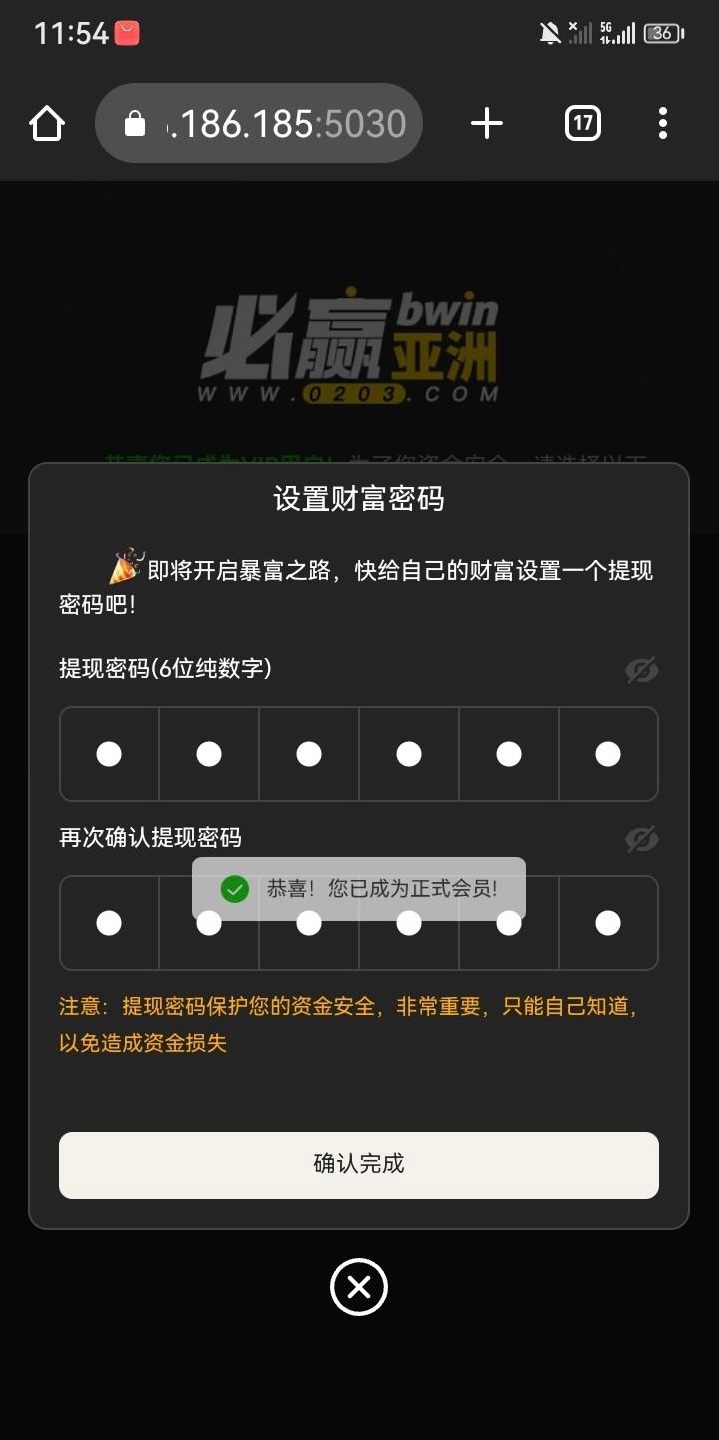
Task: Tap the 确认完成 button
Action: tap(358, 1165)
